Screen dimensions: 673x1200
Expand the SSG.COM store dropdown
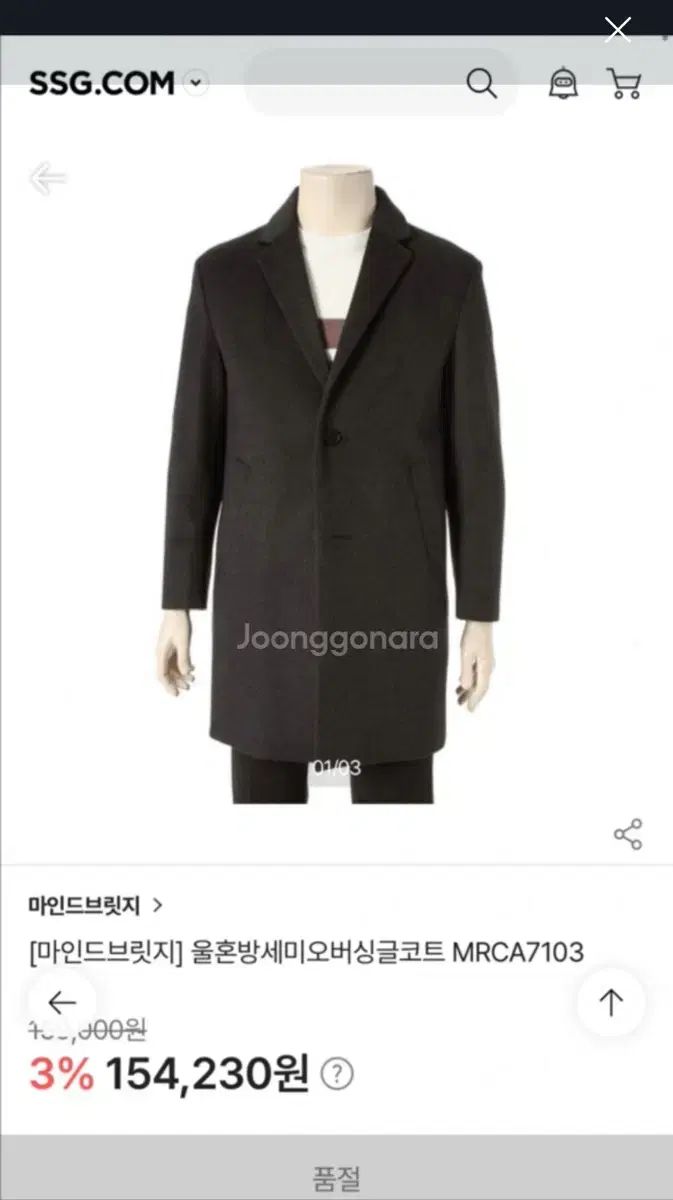(198, 84)
